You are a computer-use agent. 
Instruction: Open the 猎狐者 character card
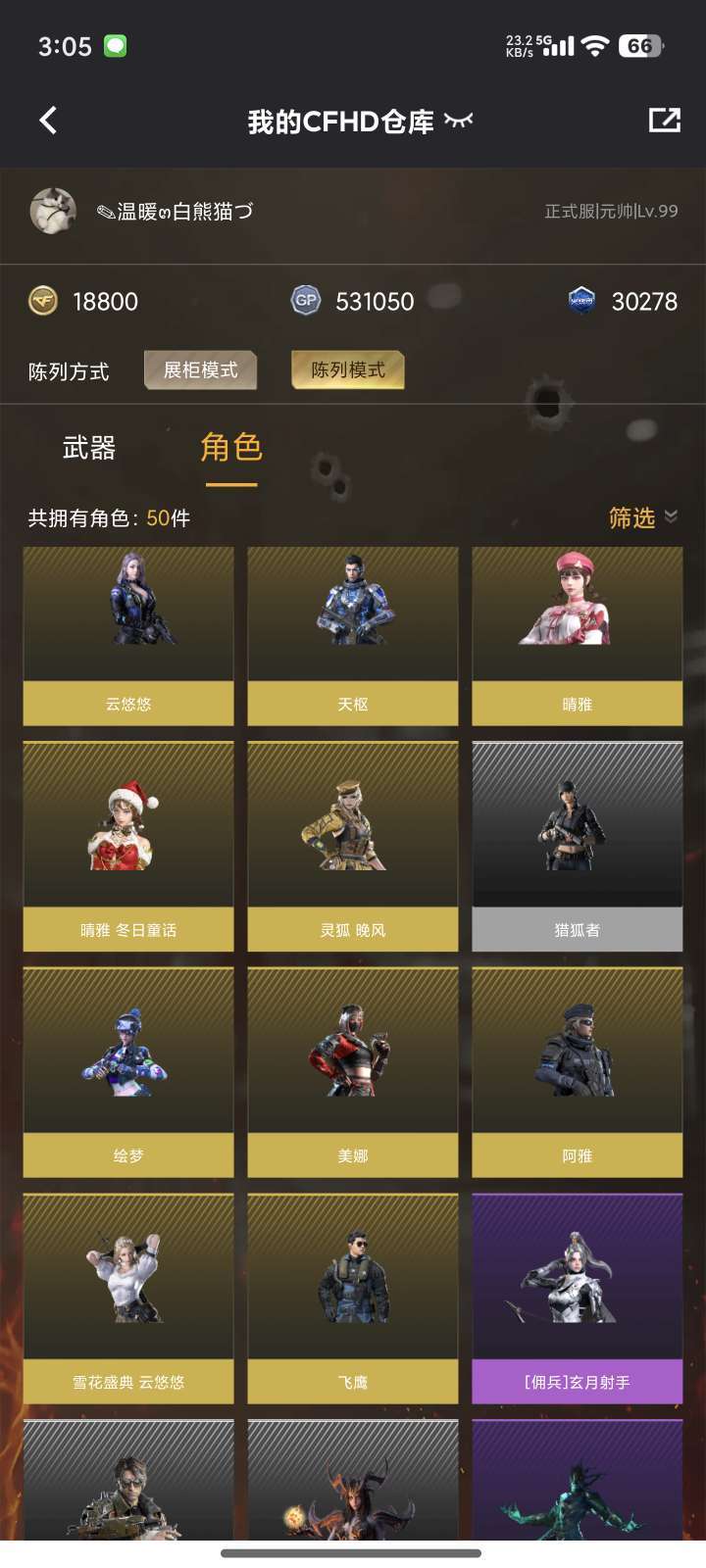pyautogui.click(x=577, y=846)
